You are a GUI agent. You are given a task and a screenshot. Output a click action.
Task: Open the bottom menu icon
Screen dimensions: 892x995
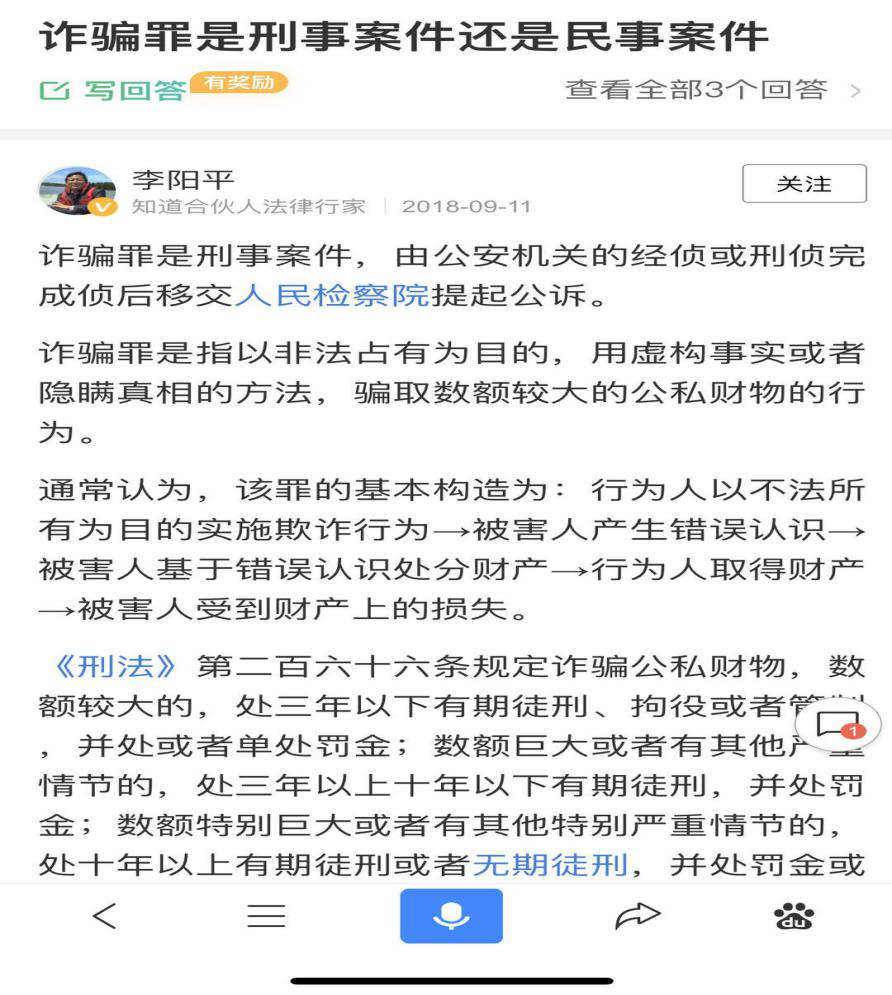pos(266,915)
